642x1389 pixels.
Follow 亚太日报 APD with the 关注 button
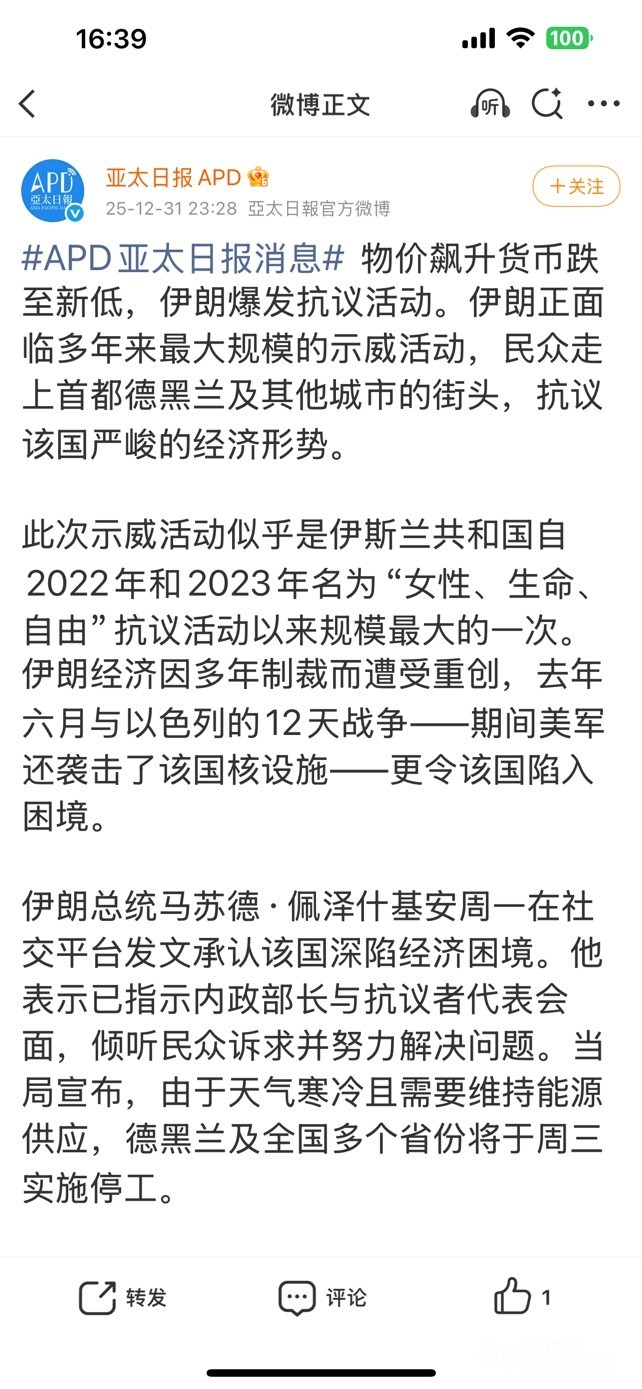tap(576, 186)
